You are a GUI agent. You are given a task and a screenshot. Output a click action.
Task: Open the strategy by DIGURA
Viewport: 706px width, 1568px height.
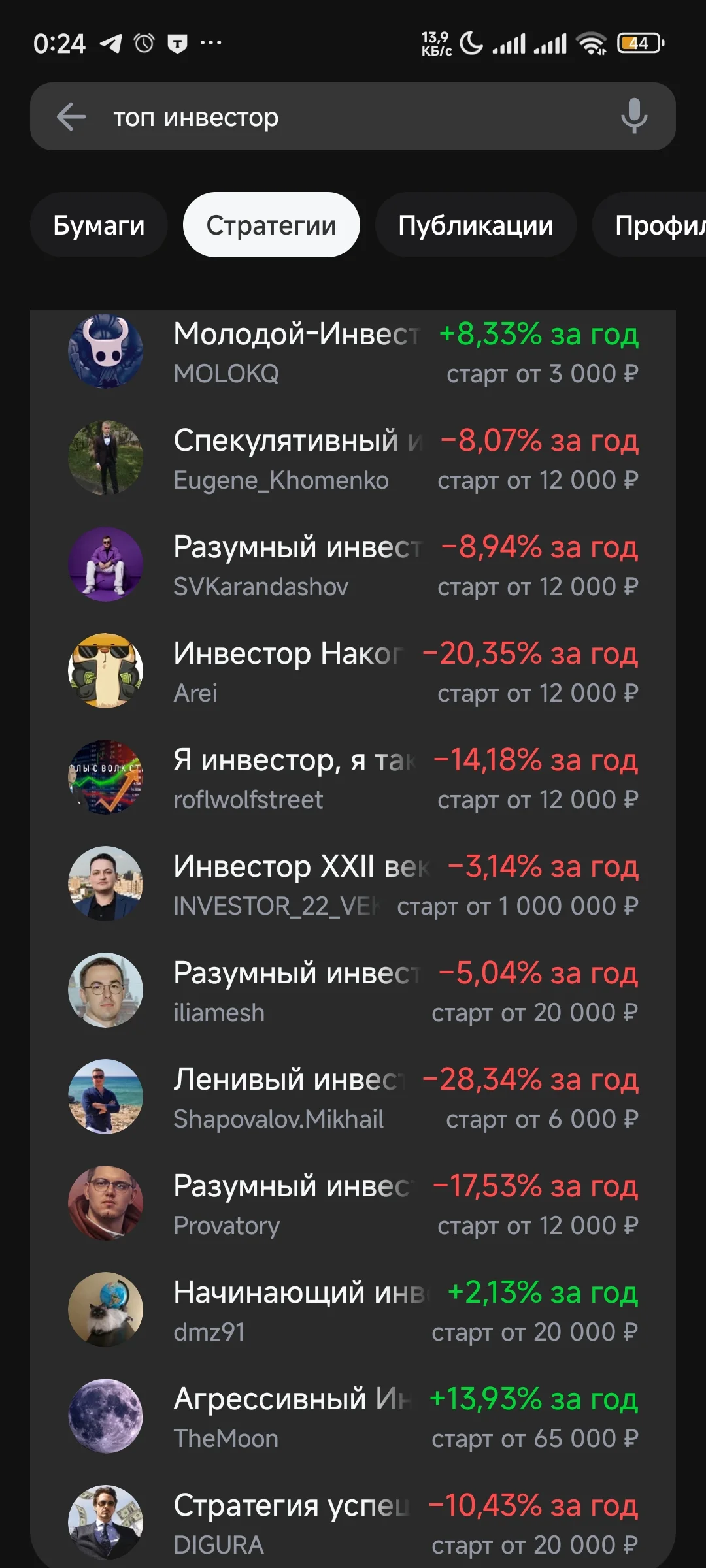(353, 1522)
